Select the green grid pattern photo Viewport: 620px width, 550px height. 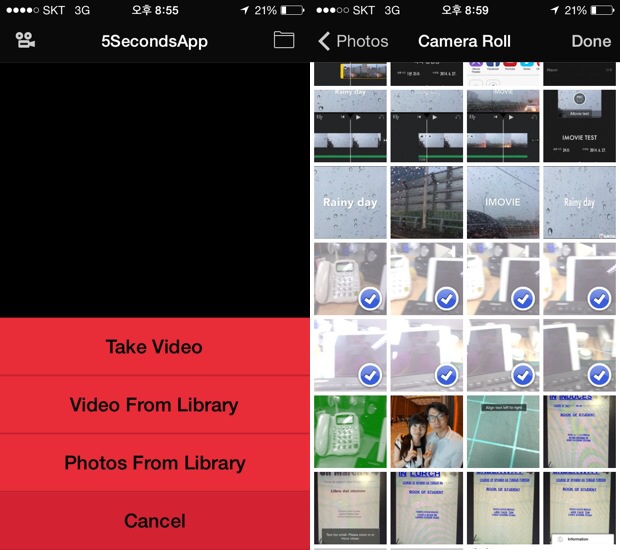503,431
